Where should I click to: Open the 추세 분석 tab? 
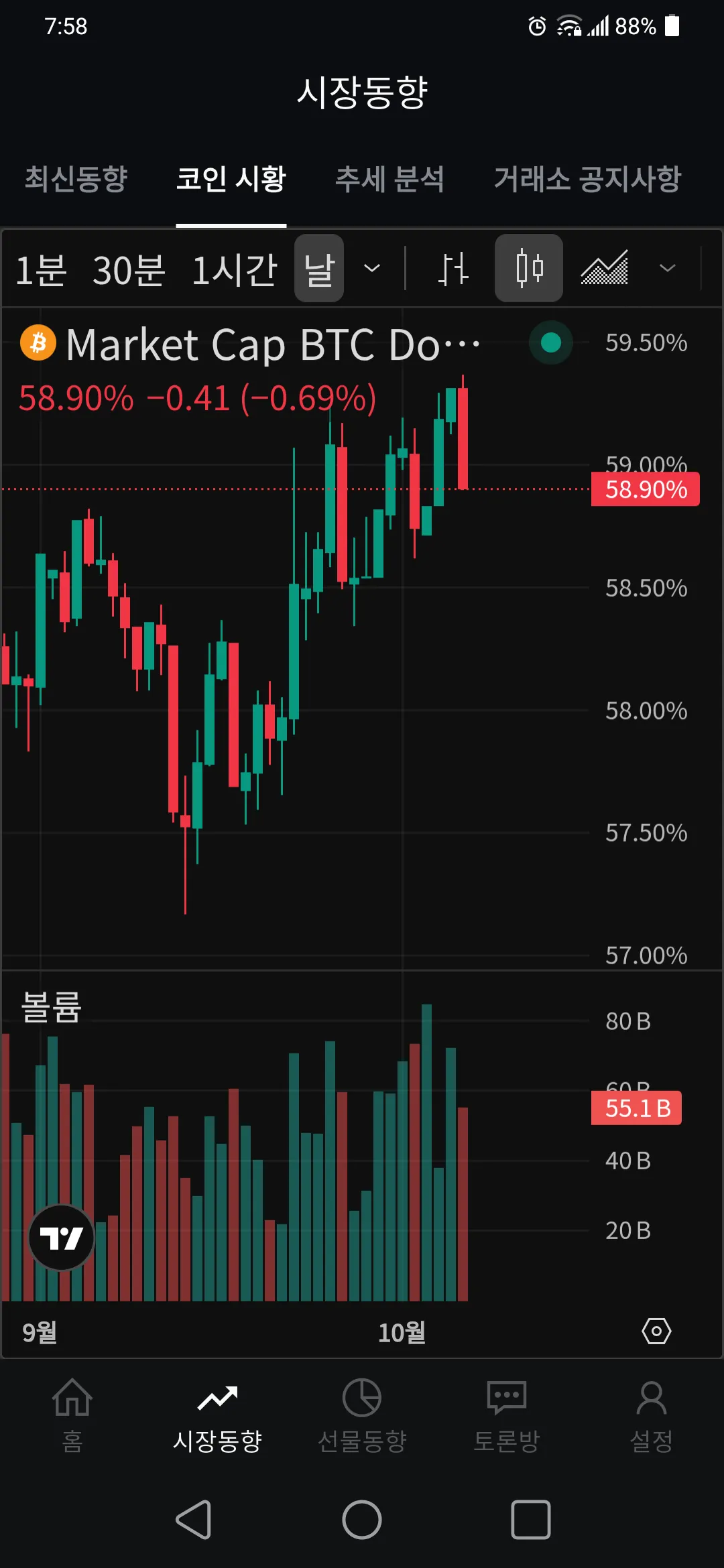click(x=389, y=179)
